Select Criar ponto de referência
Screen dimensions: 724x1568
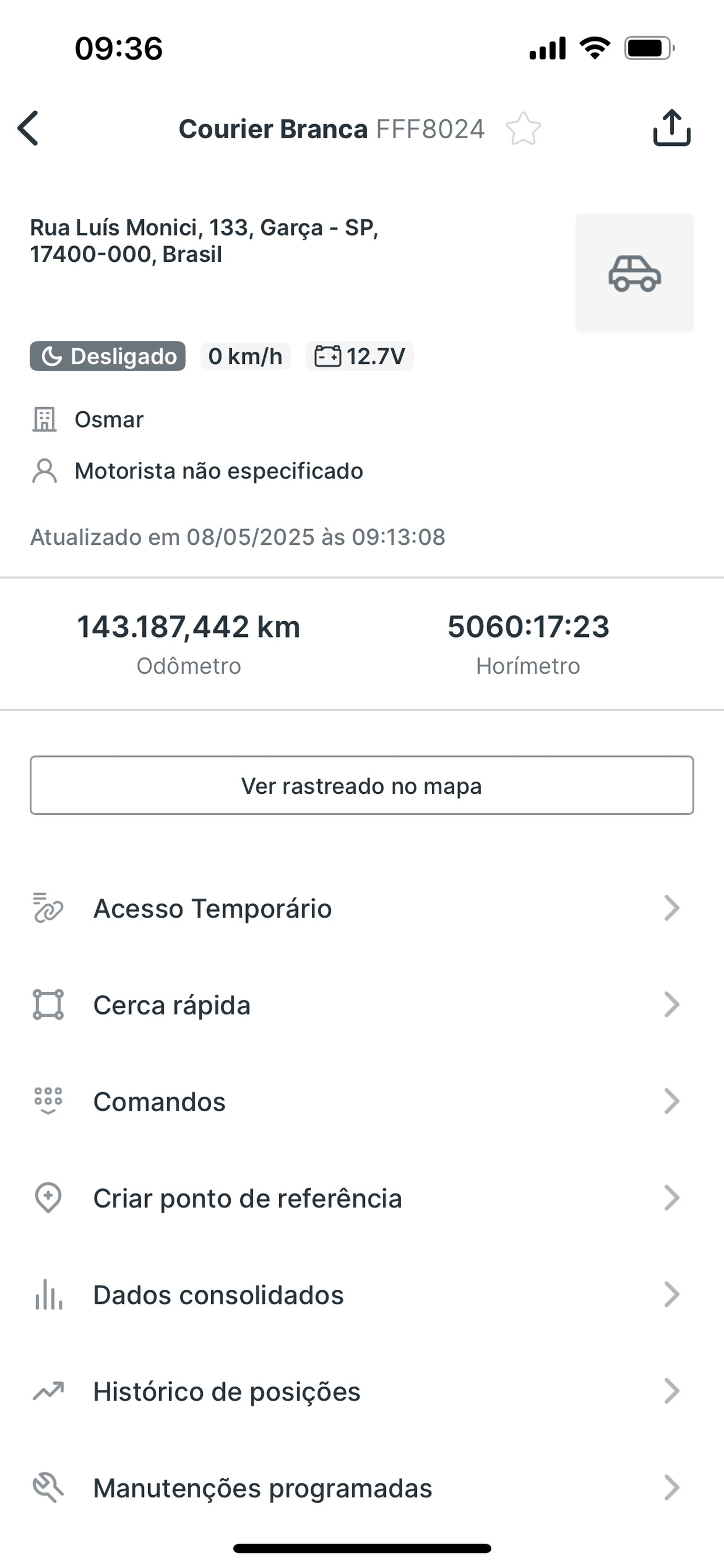point(362,1198)
